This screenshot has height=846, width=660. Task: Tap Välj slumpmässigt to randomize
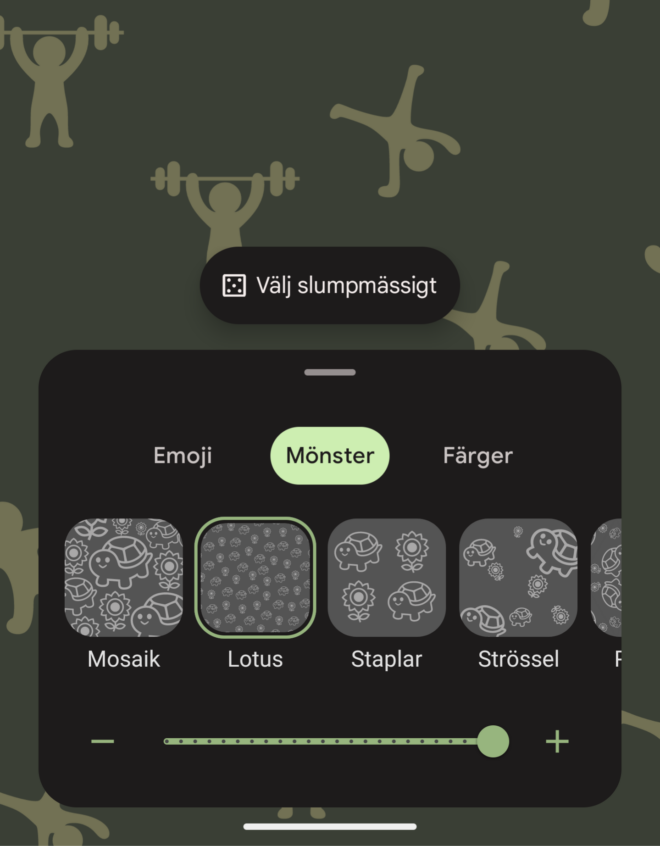pos(330,286)
